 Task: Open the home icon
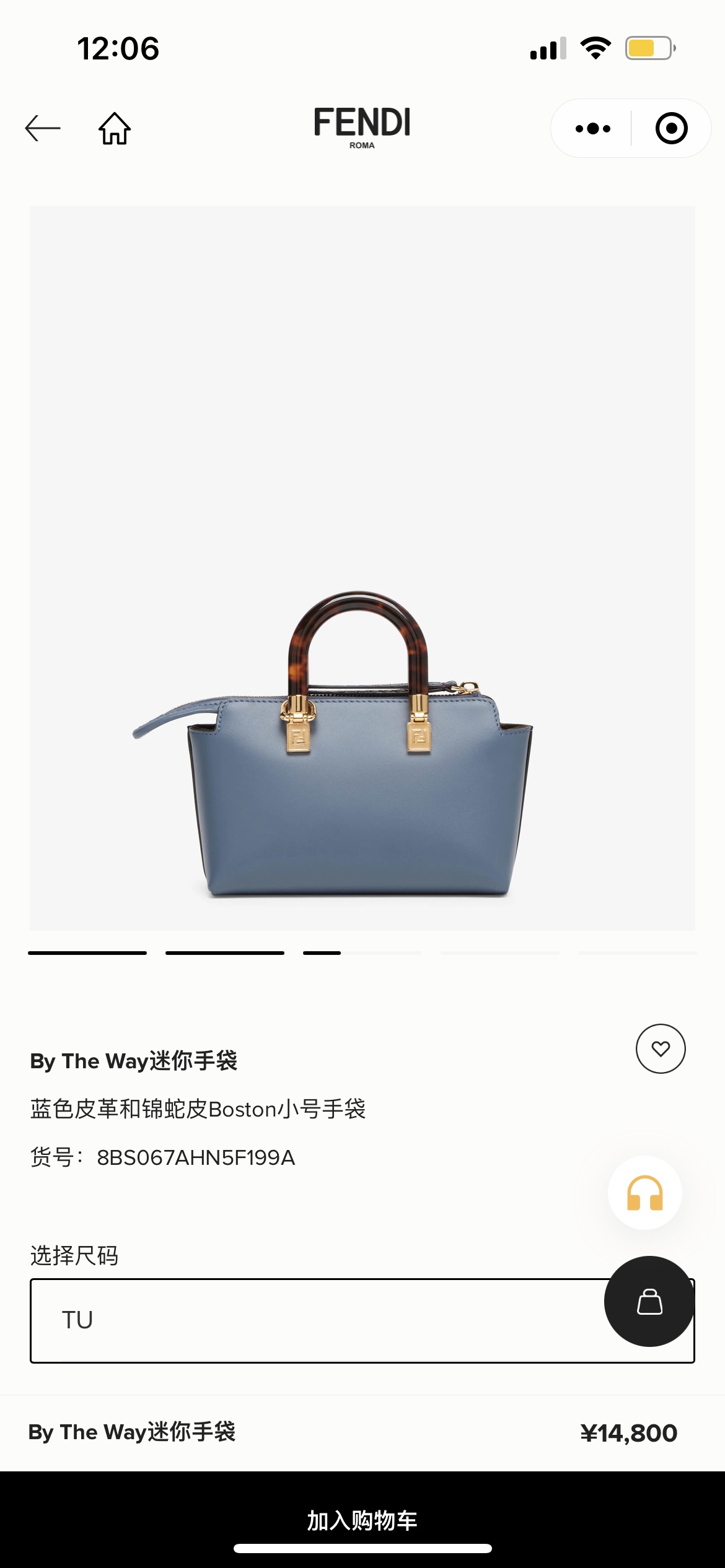(x=115, y=128)
